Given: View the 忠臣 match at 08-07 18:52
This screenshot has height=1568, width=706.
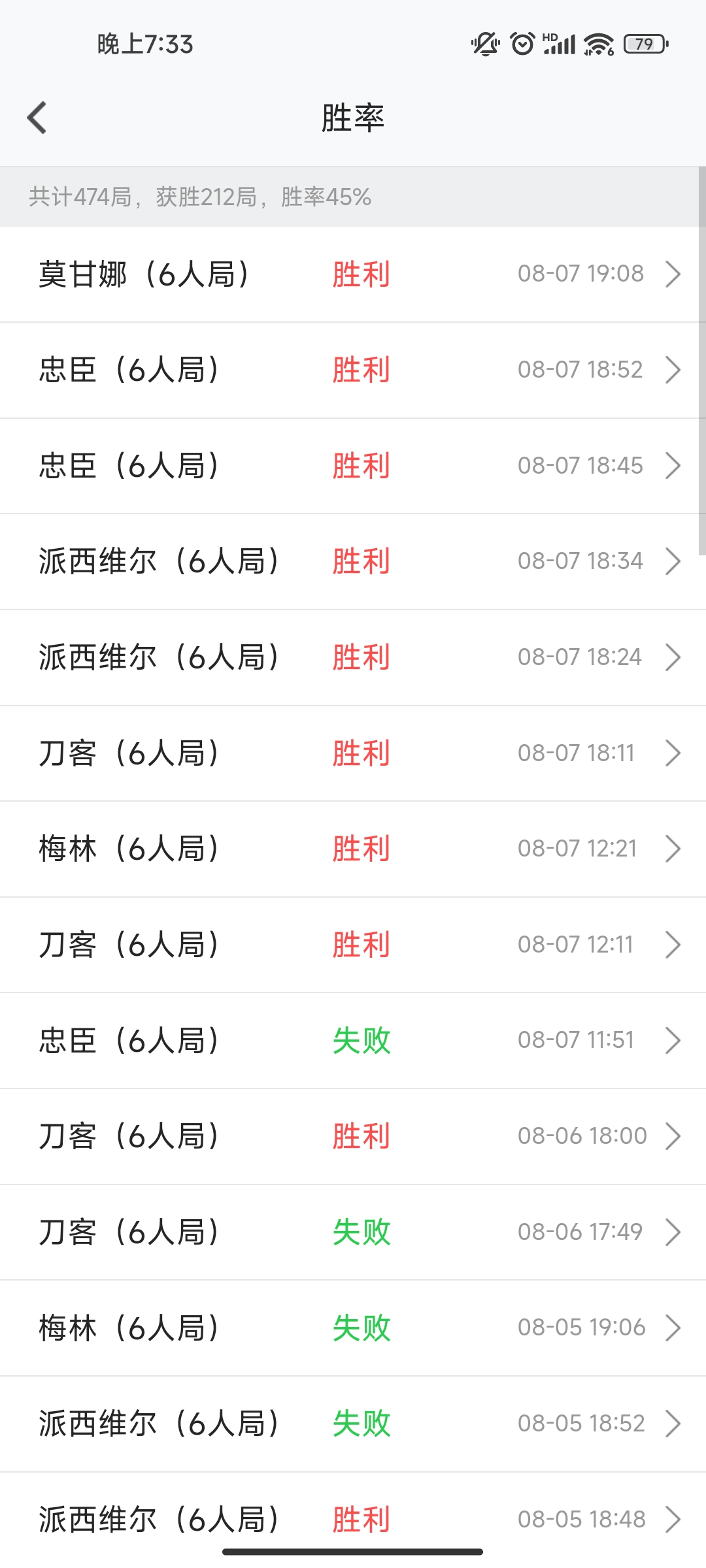Looking at the screenshot, I should pos(353,370).
